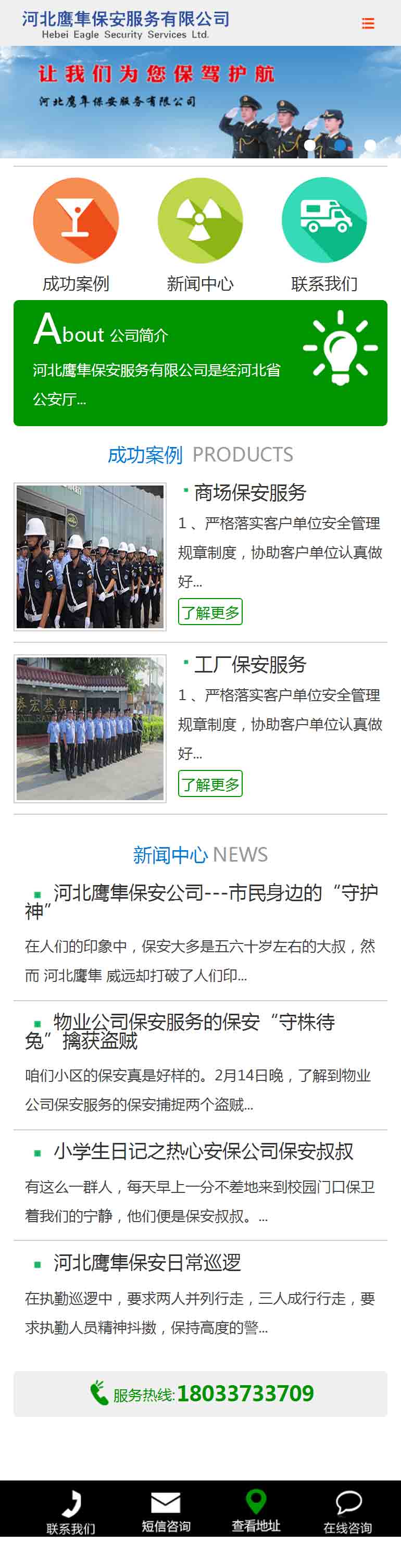Open the hamburger menu icon
The width and height of the screenshot is (401, 1568).
tap(368, 24)
